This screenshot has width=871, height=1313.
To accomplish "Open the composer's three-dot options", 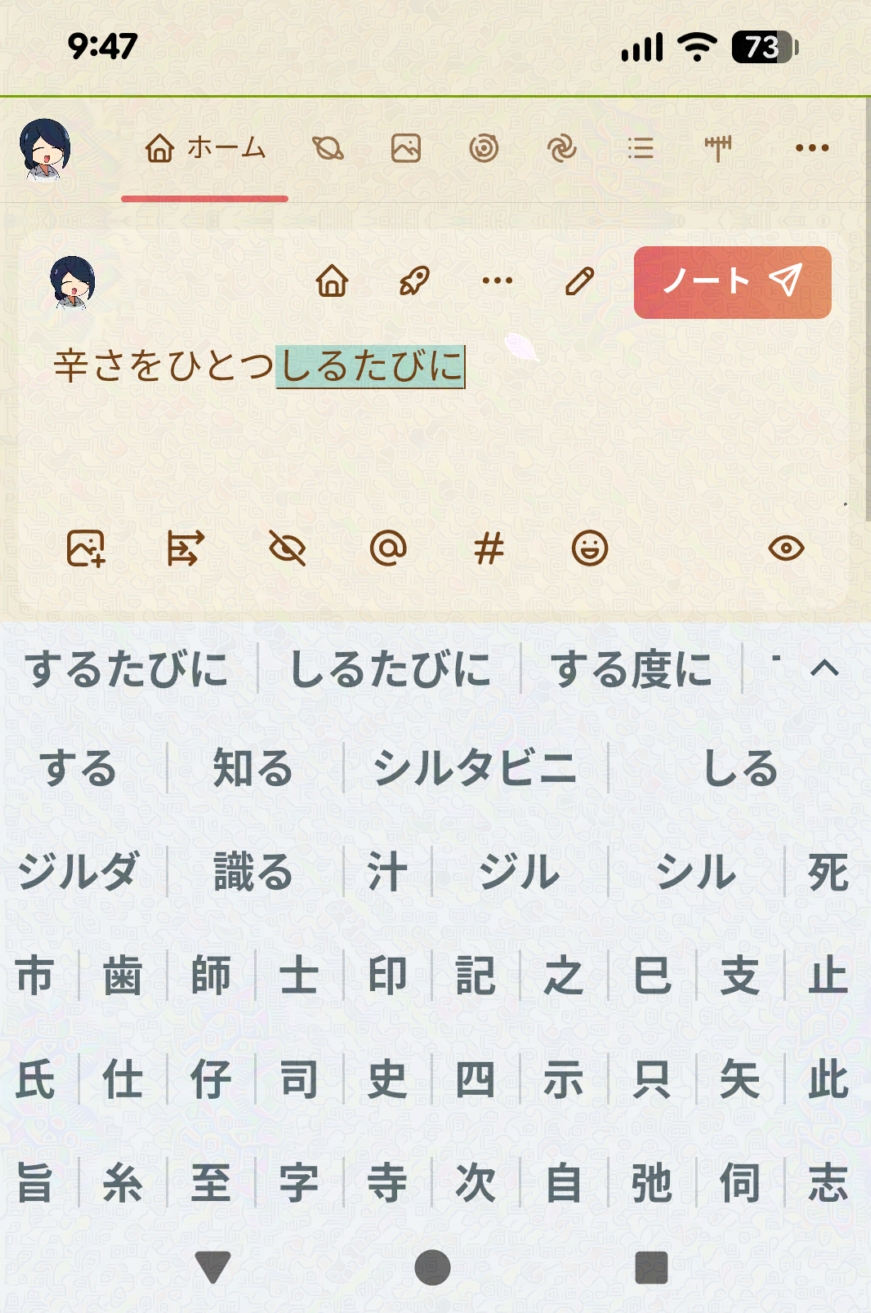I will click(x=497, y=282).
